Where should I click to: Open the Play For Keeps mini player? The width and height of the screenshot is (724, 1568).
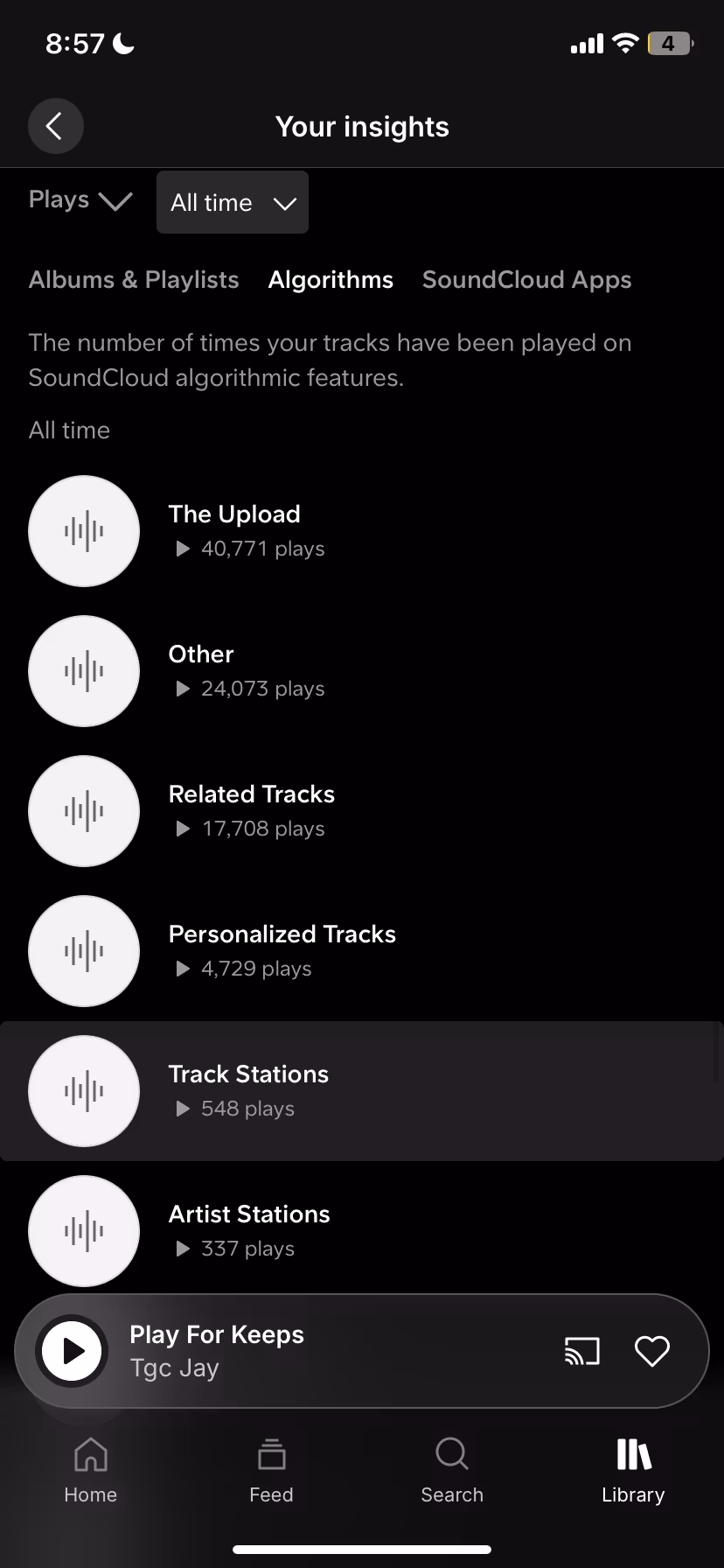click(332, 1351)
